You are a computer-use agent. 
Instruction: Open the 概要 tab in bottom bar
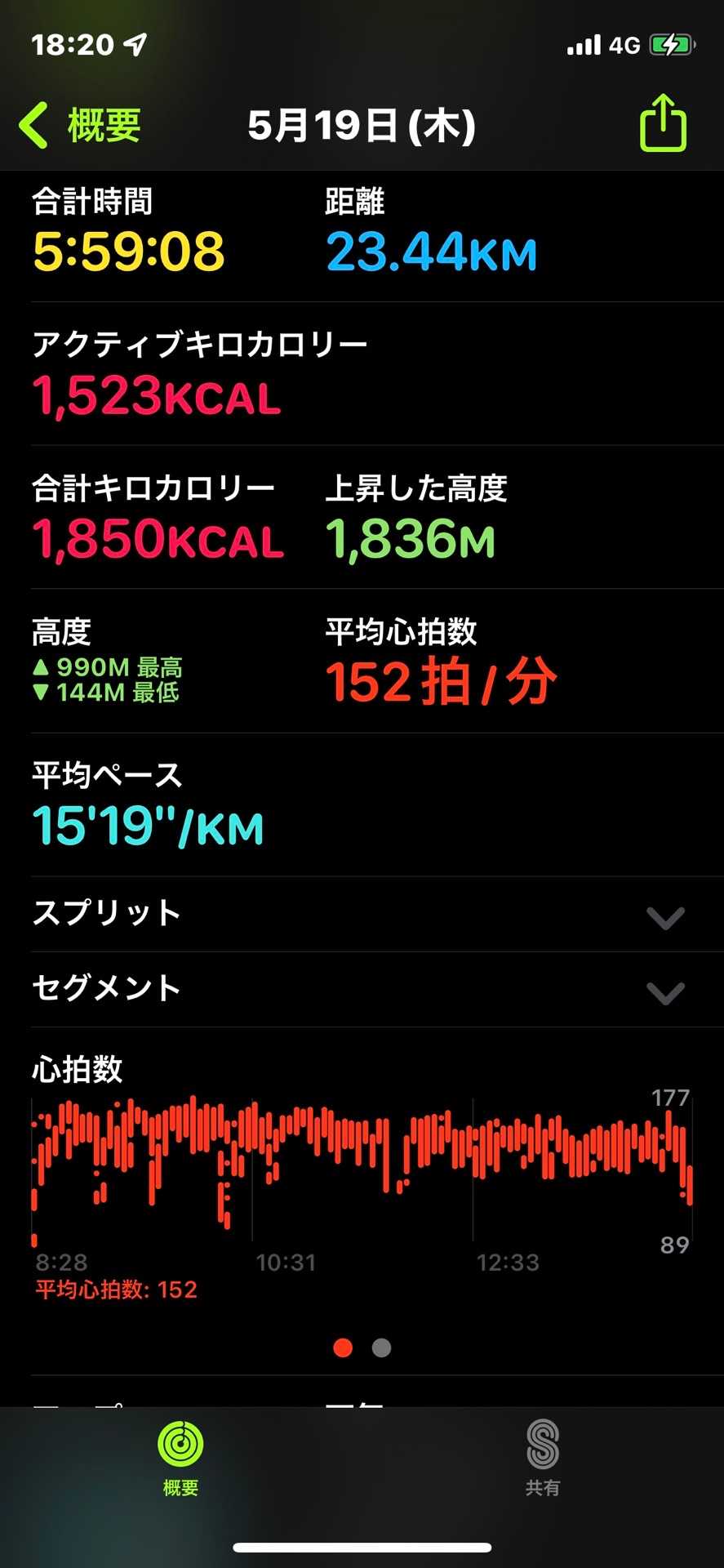tap(180, 1457)
